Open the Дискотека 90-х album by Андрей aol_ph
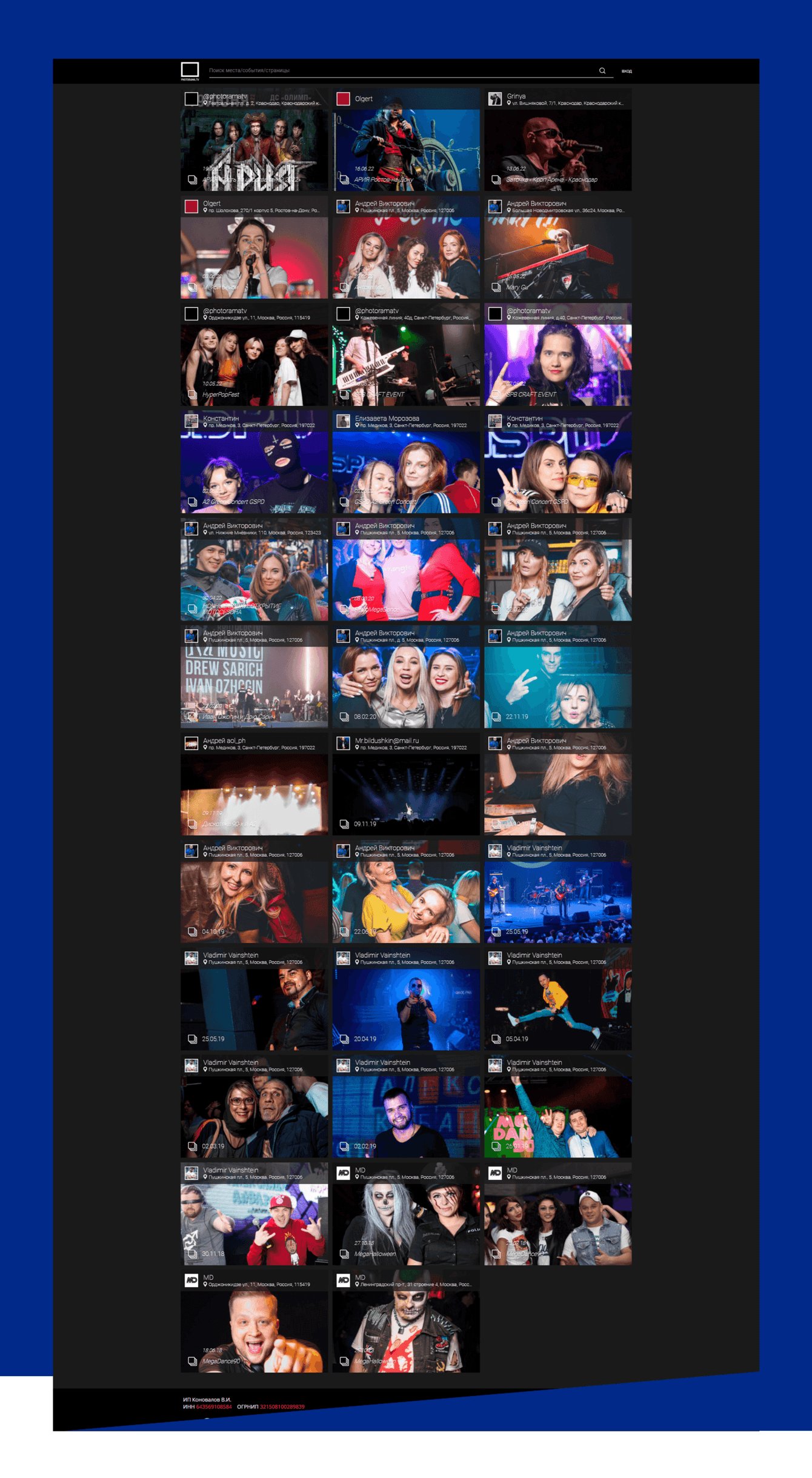This screenshot has width=812, height=1478. (x=254, y=793)
